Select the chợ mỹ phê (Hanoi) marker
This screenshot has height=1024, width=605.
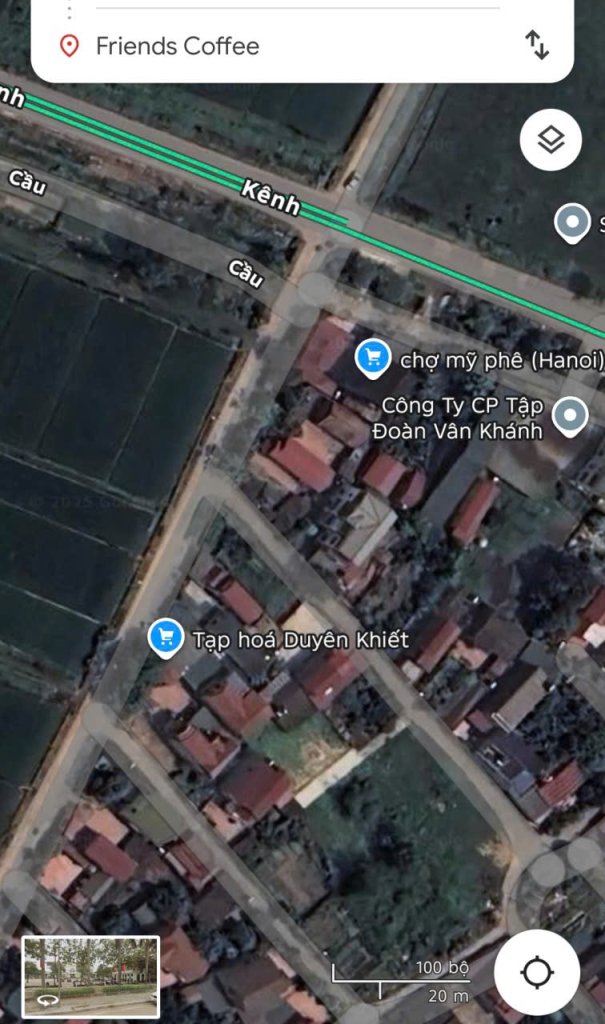click(373, 357)
